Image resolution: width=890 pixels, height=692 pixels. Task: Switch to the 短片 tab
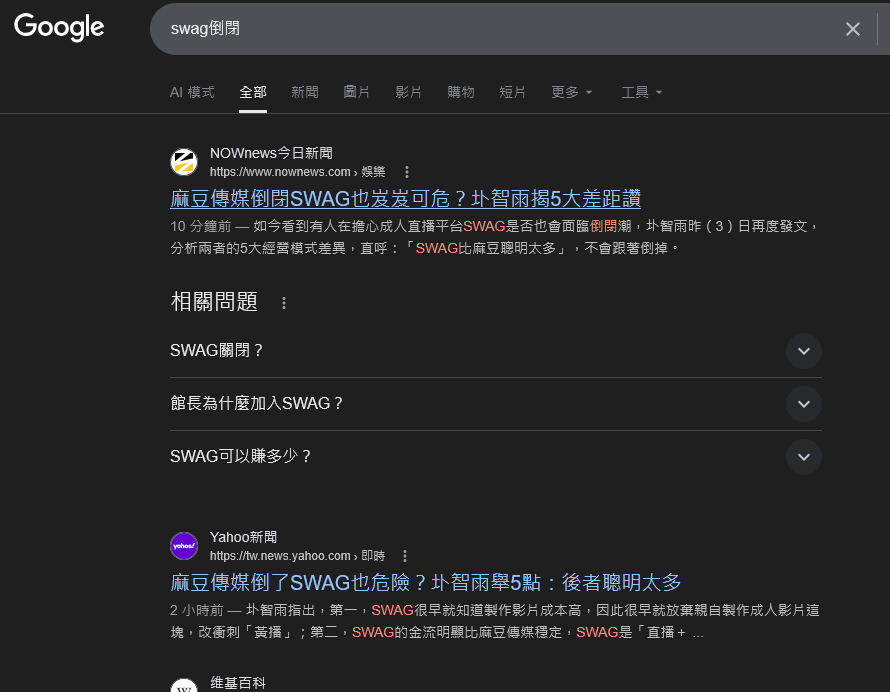click(x=512, y=92)
